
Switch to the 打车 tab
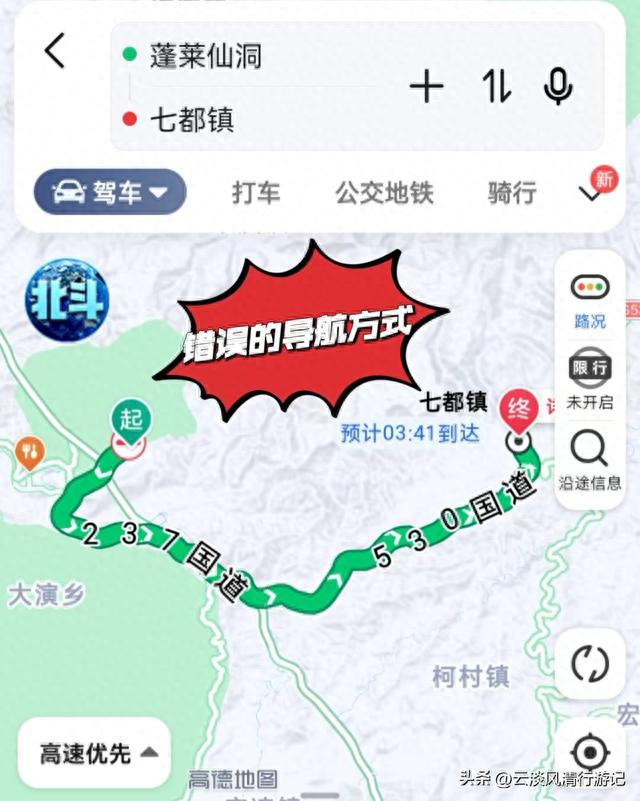(256, 193)
